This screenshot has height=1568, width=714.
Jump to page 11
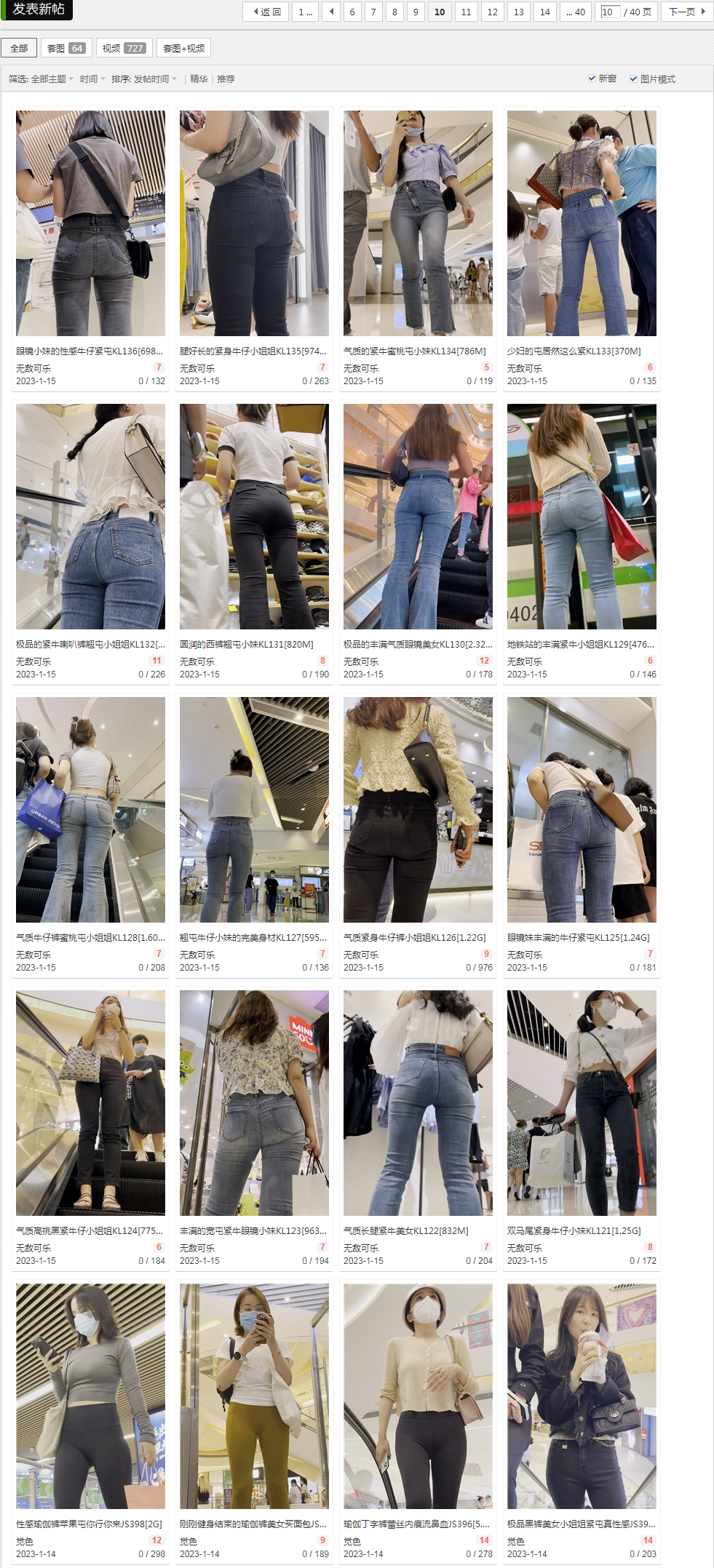pyautogui.click(x=466, y=12)
